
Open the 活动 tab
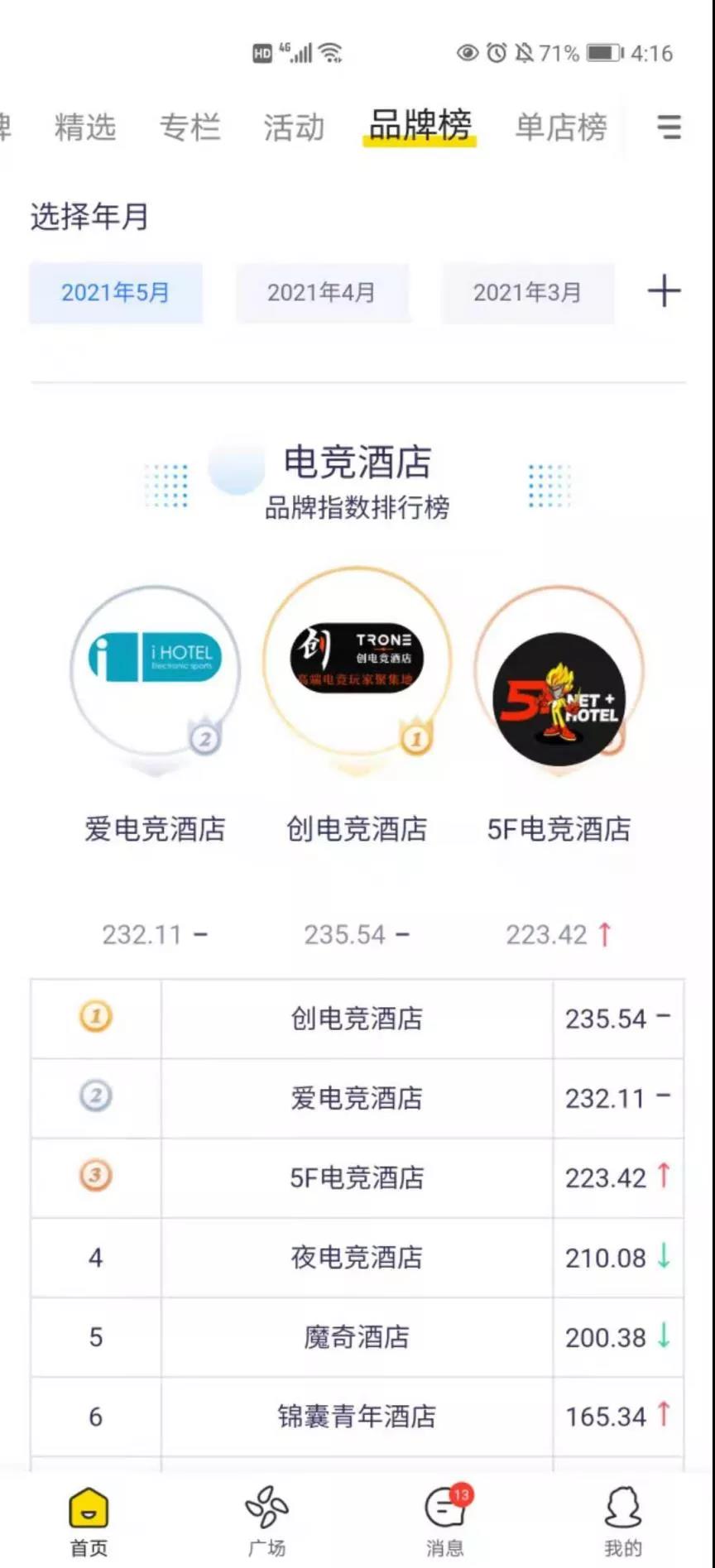294,127
